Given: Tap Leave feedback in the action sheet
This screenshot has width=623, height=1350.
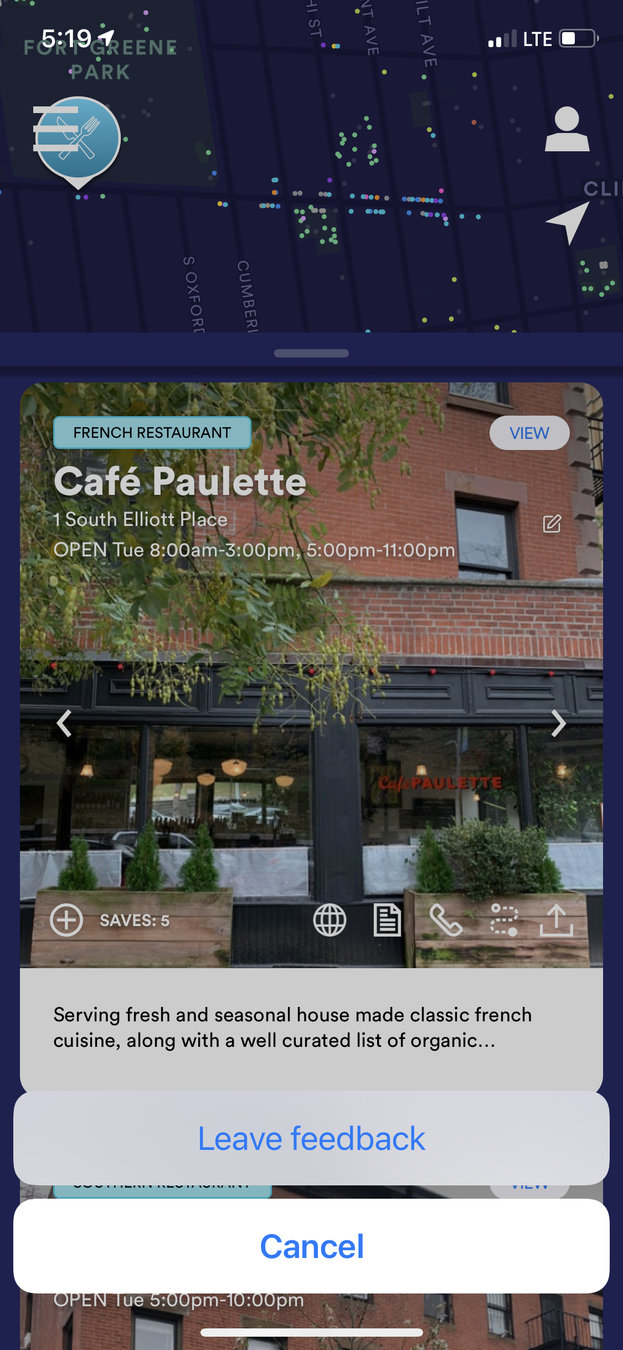Looking at the screenshot, I should coord(311,1138).
